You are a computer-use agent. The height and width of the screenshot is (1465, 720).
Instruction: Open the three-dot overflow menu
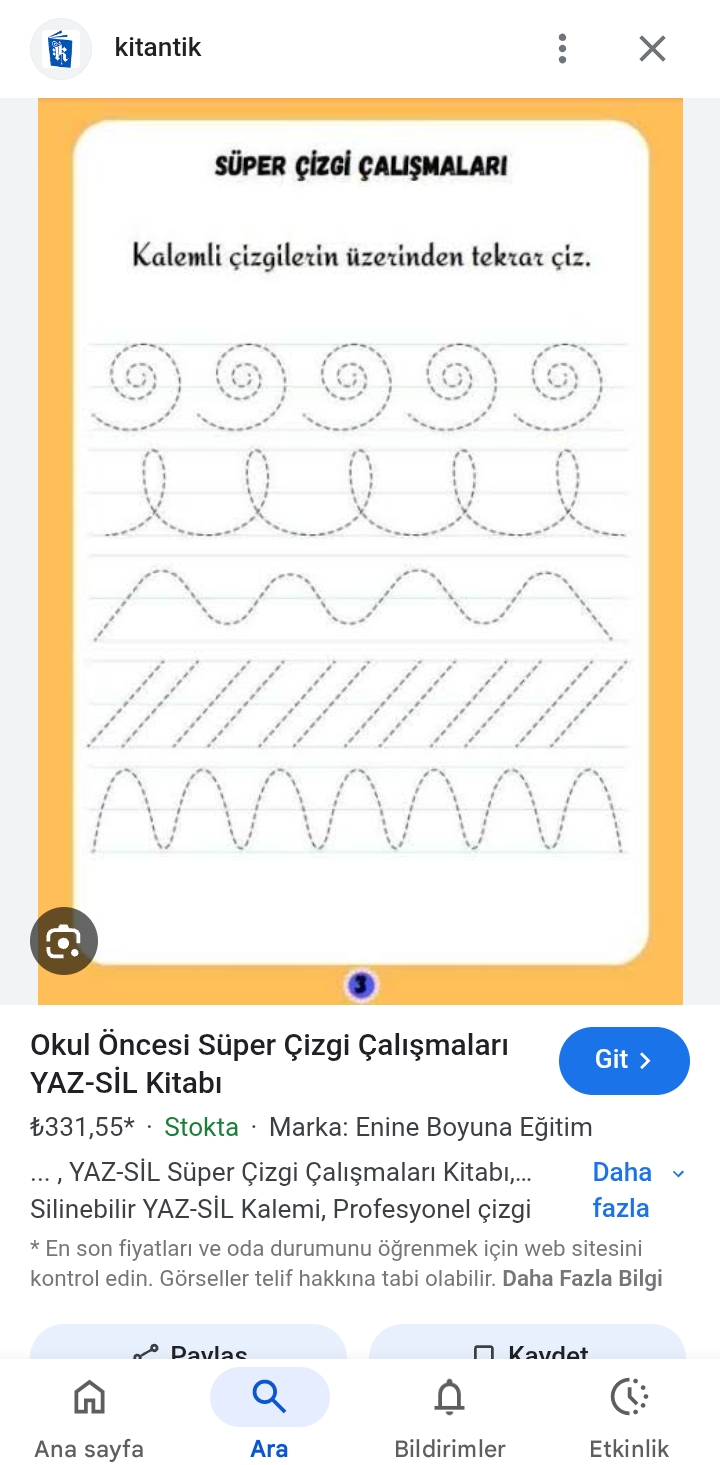[x=563, y=48]
